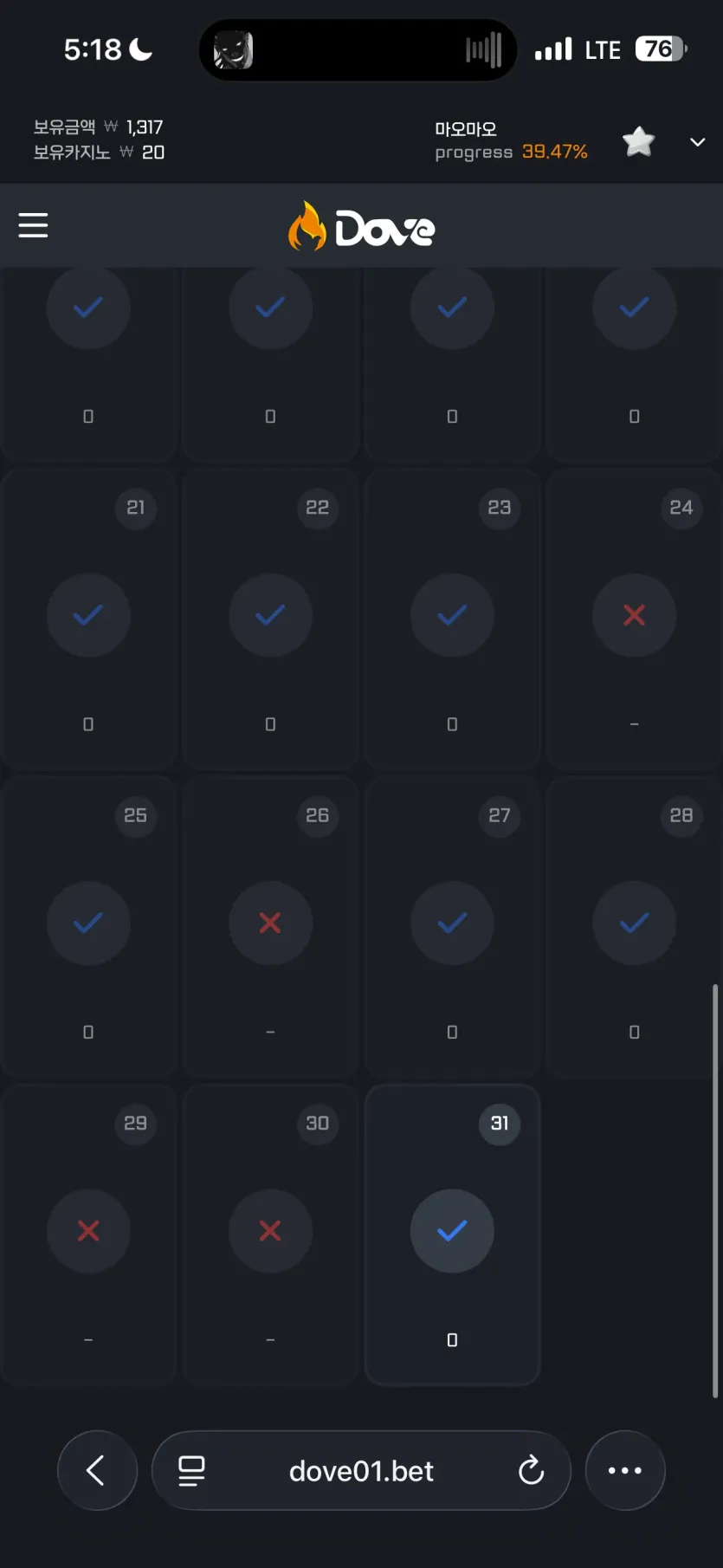Go back in the browser
The width and height of the screenshot is (723, 1568).
(x=97, y=1470)
